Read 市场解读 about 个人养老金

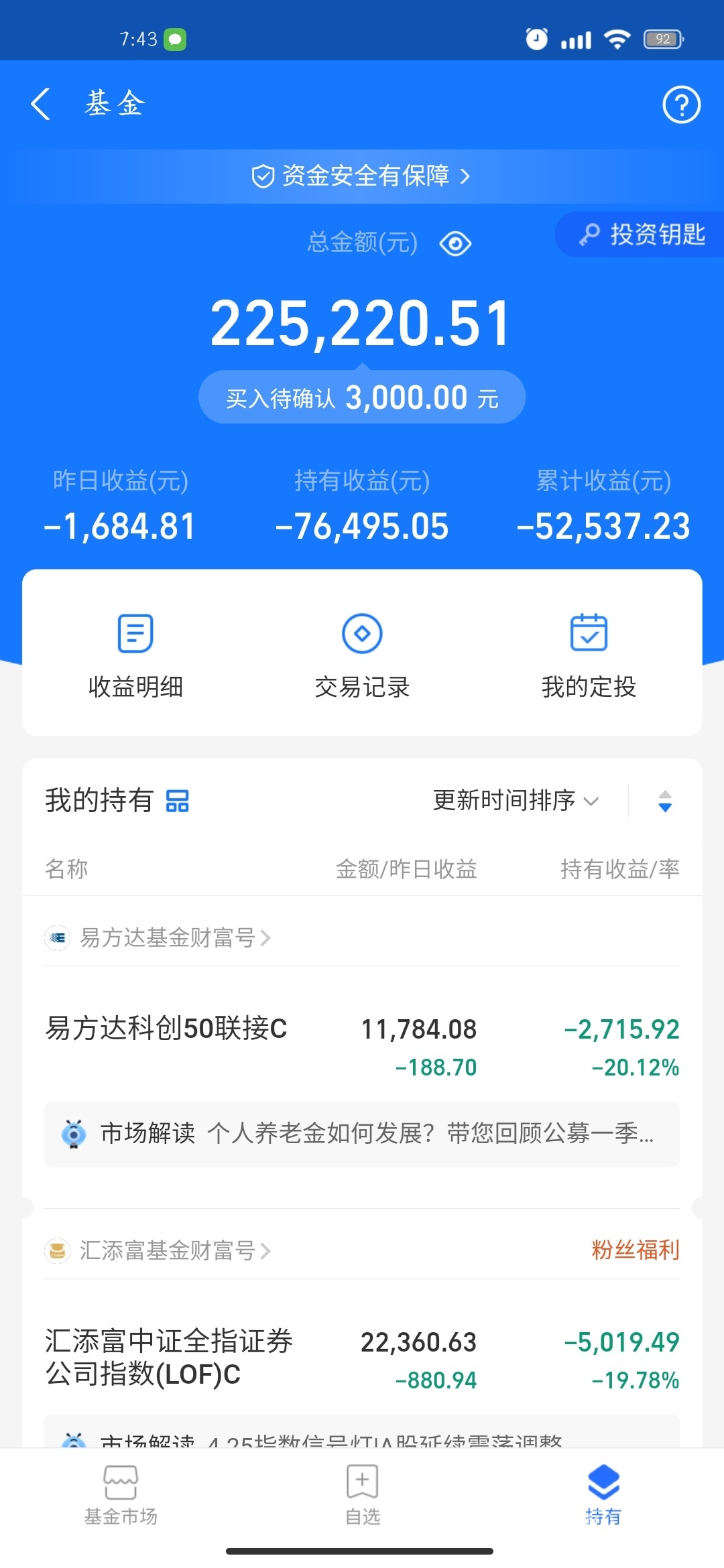click(362, 1134)
